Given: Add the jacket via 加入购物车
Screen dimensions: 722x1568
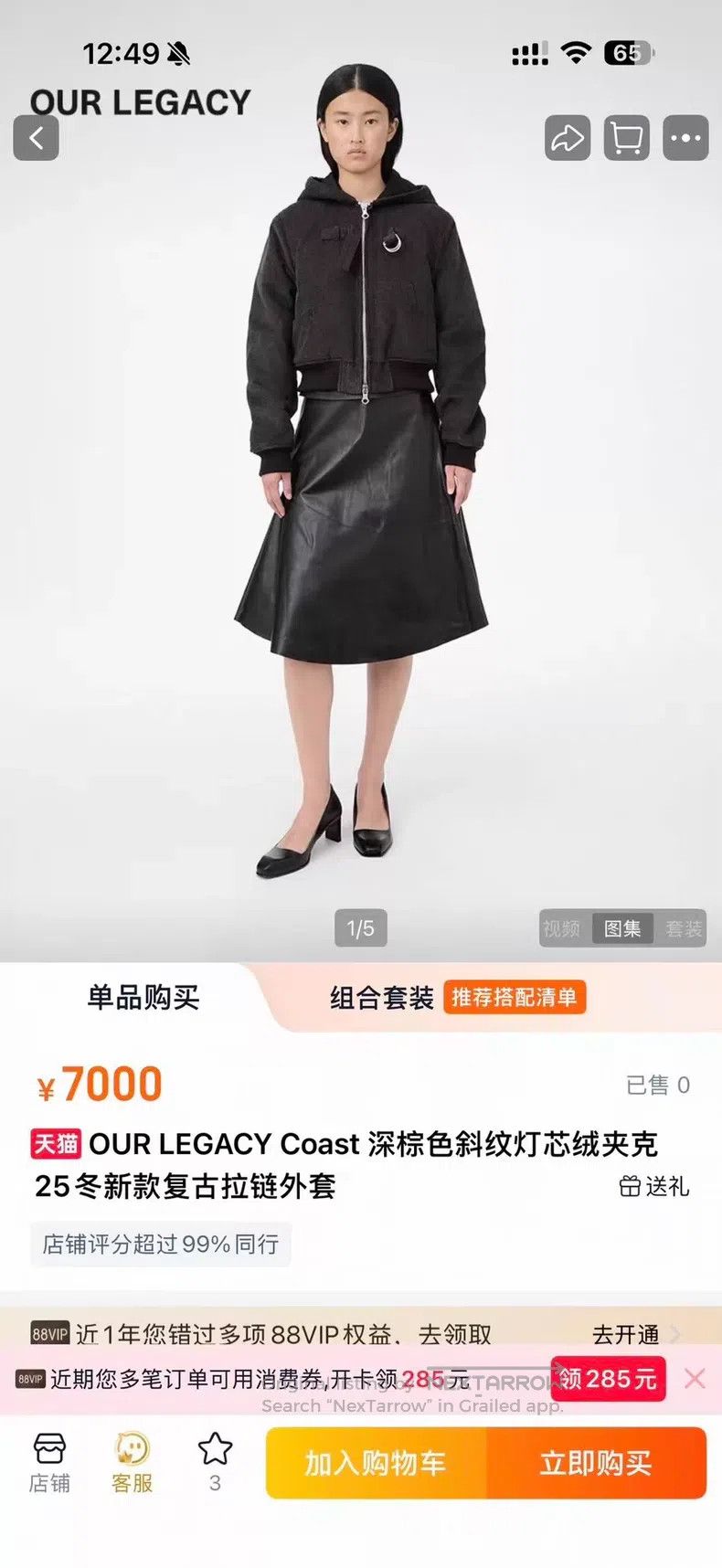Looking at the screenshot, I should click(376, 1463).
